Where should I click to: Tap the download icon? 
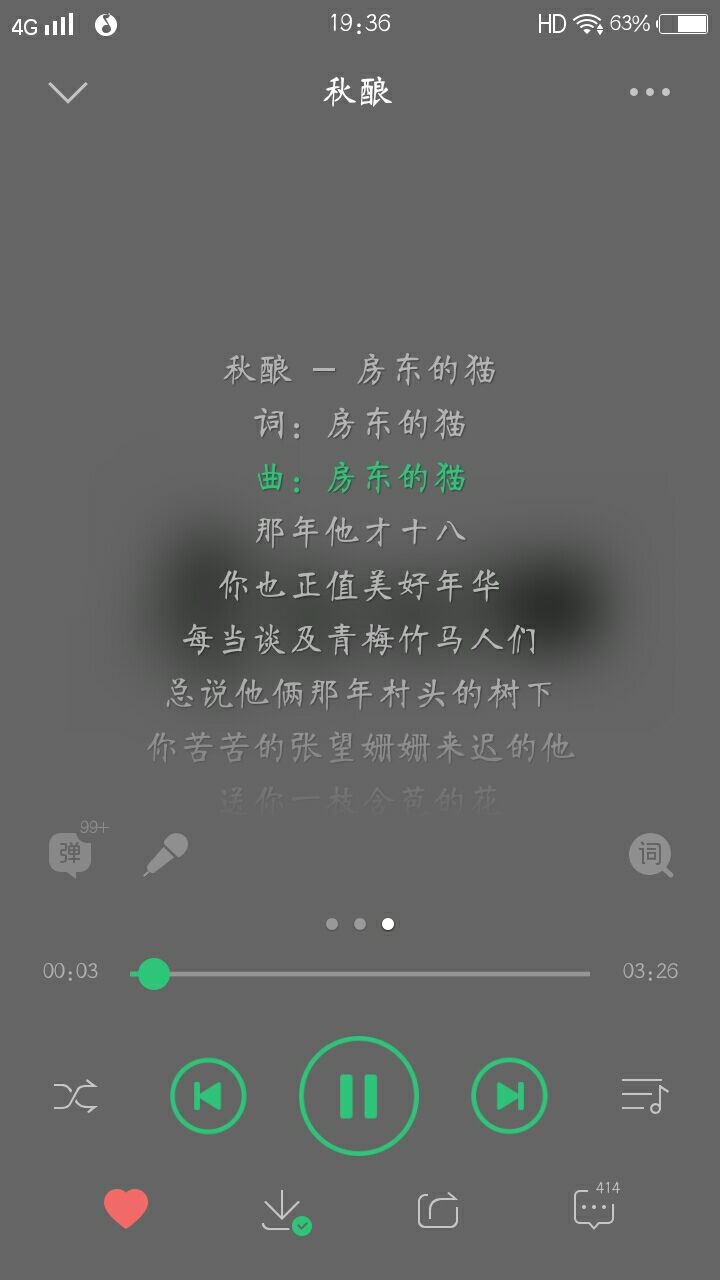pyautogui.click(x=285, y=1211)
